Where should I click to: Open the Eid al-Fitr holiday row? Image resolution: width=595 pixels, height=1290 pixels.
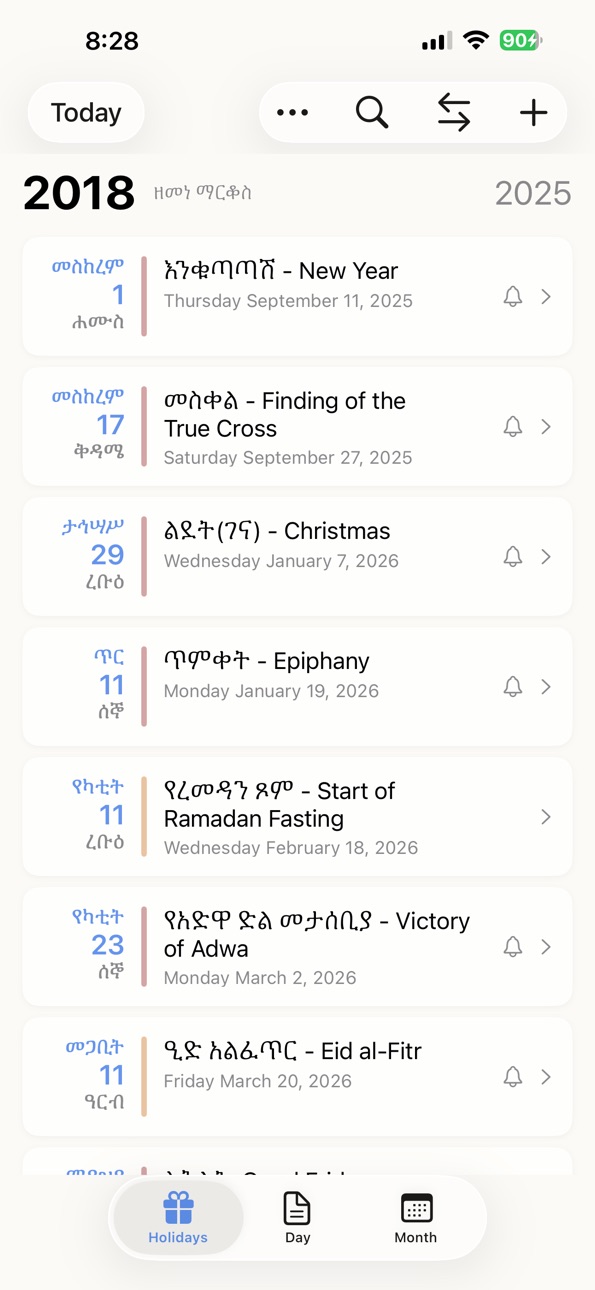click(x=297, y=1076)
